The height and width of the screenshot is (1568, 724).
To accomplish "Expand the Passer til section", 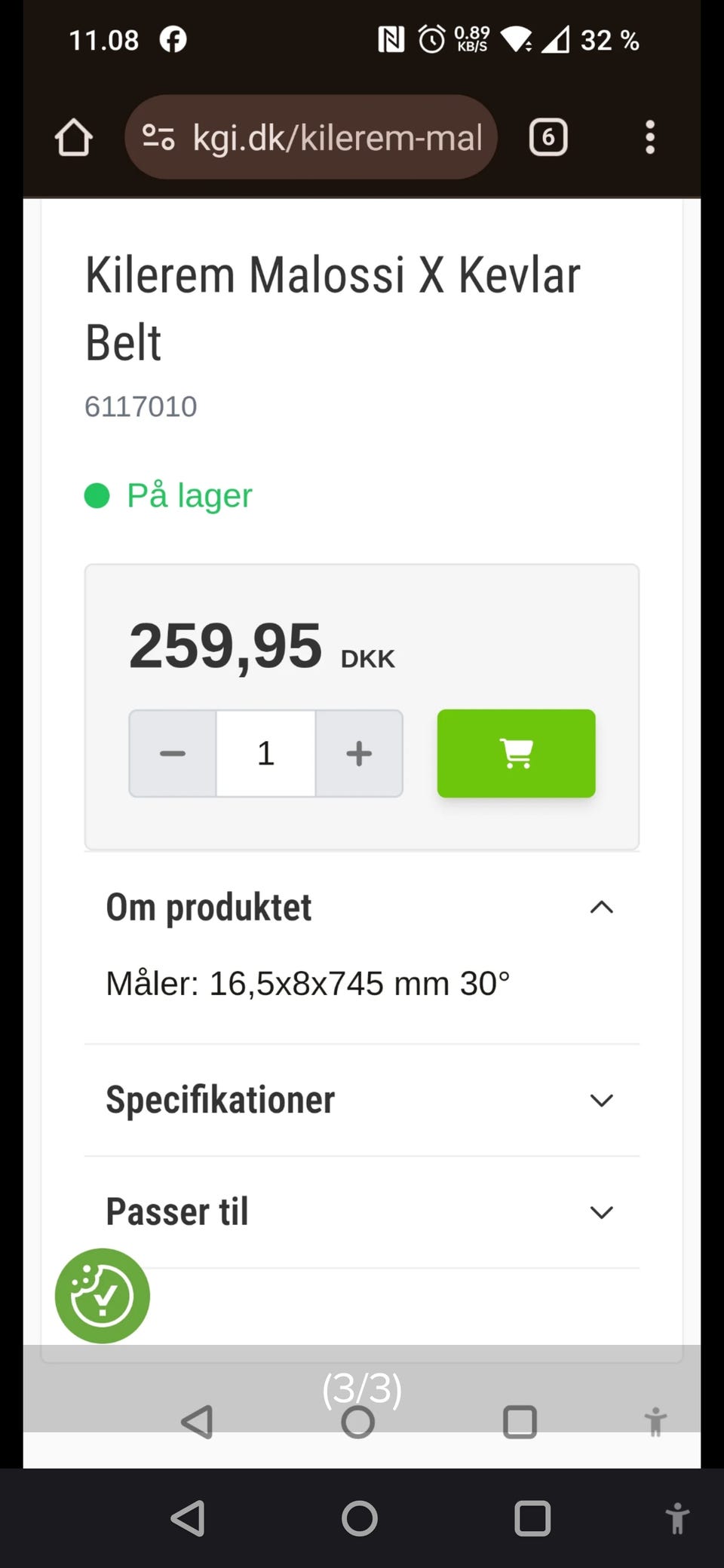I will (362, 1212).
